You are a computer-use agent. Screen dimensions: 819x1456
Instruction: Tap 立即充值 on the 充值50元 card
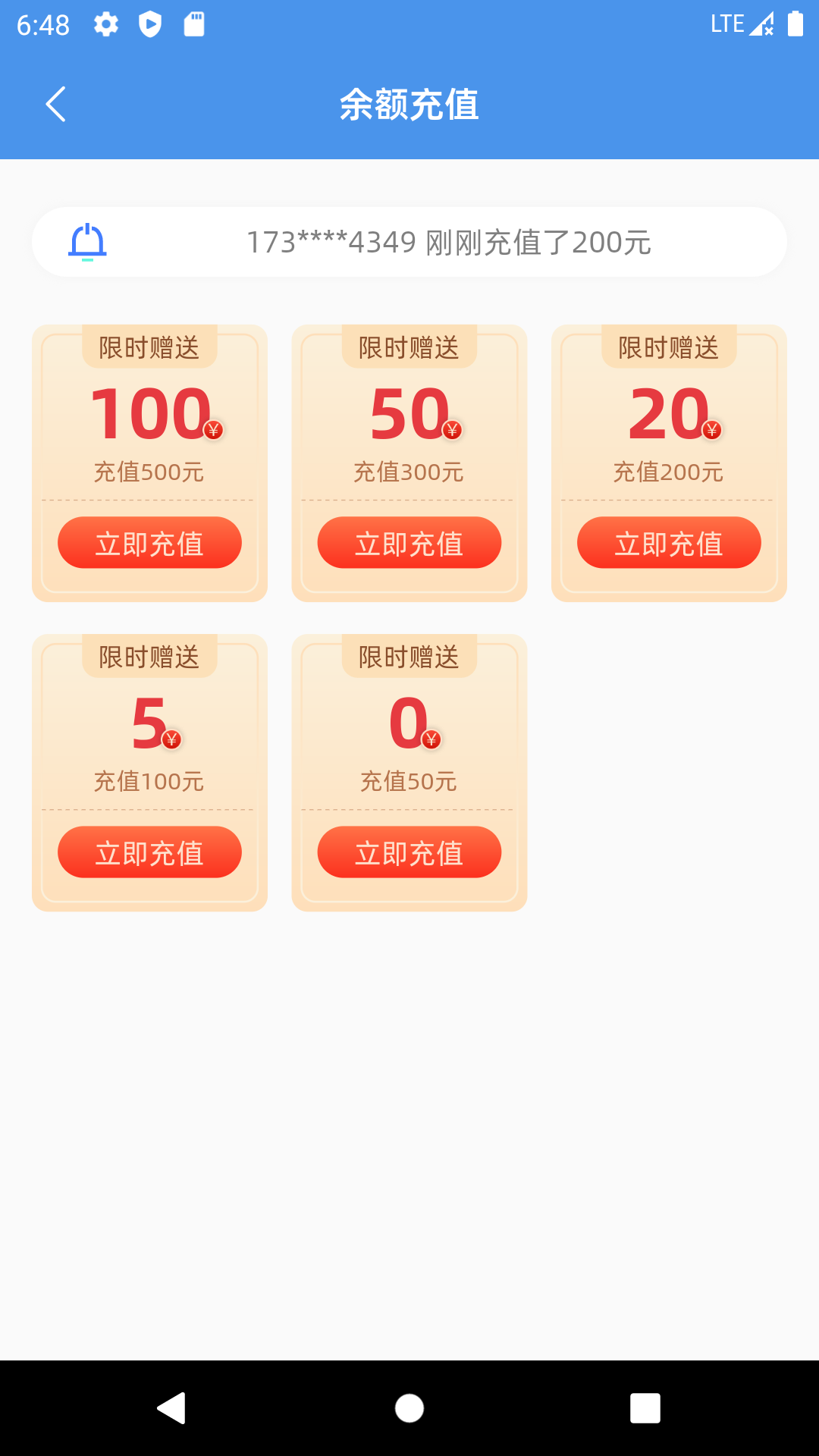(409, 852)
